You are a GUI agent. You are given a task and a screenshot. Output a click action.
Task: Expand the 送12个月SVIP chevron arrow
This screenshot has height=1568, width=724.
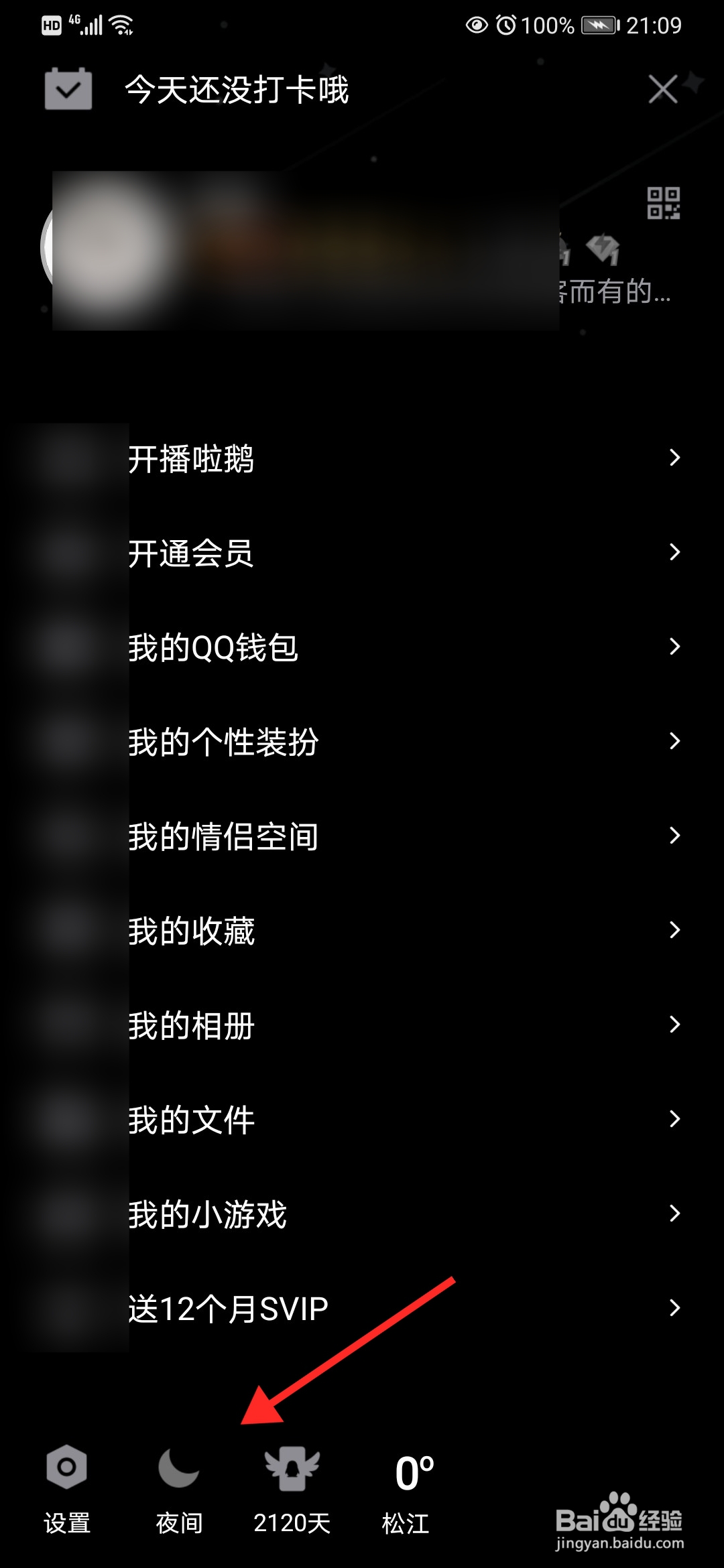click(675, 1305)
